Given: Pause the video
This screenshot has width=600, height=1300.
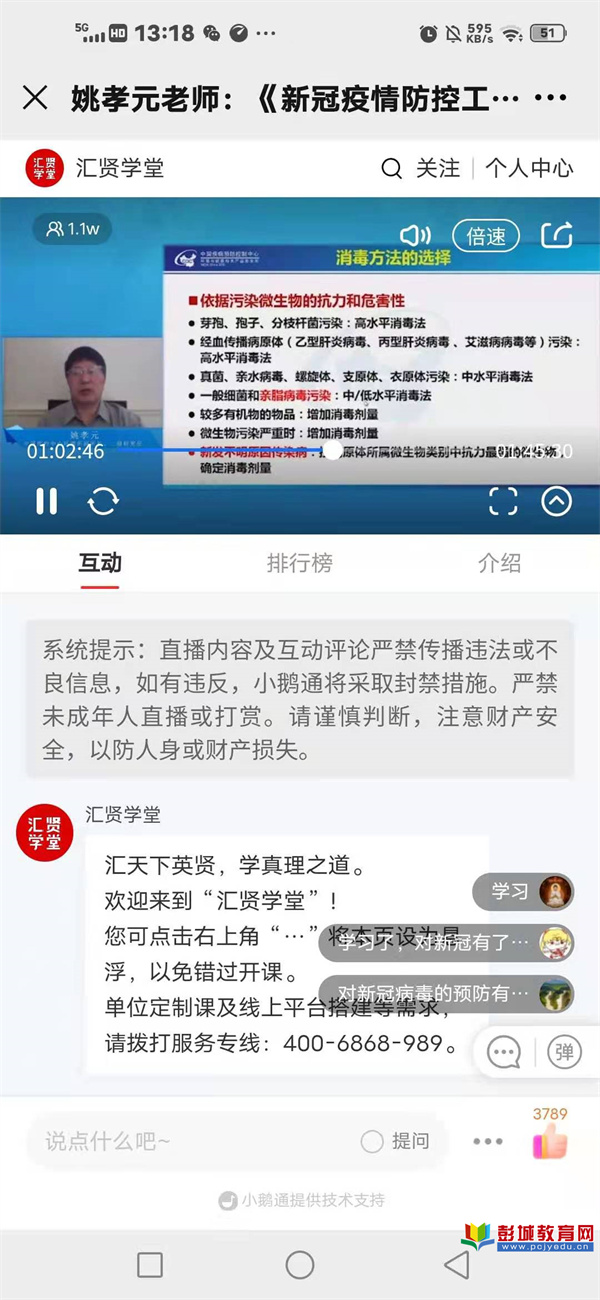Looking at the screenshot, I should pyautogui.click(x=47, y=501).
